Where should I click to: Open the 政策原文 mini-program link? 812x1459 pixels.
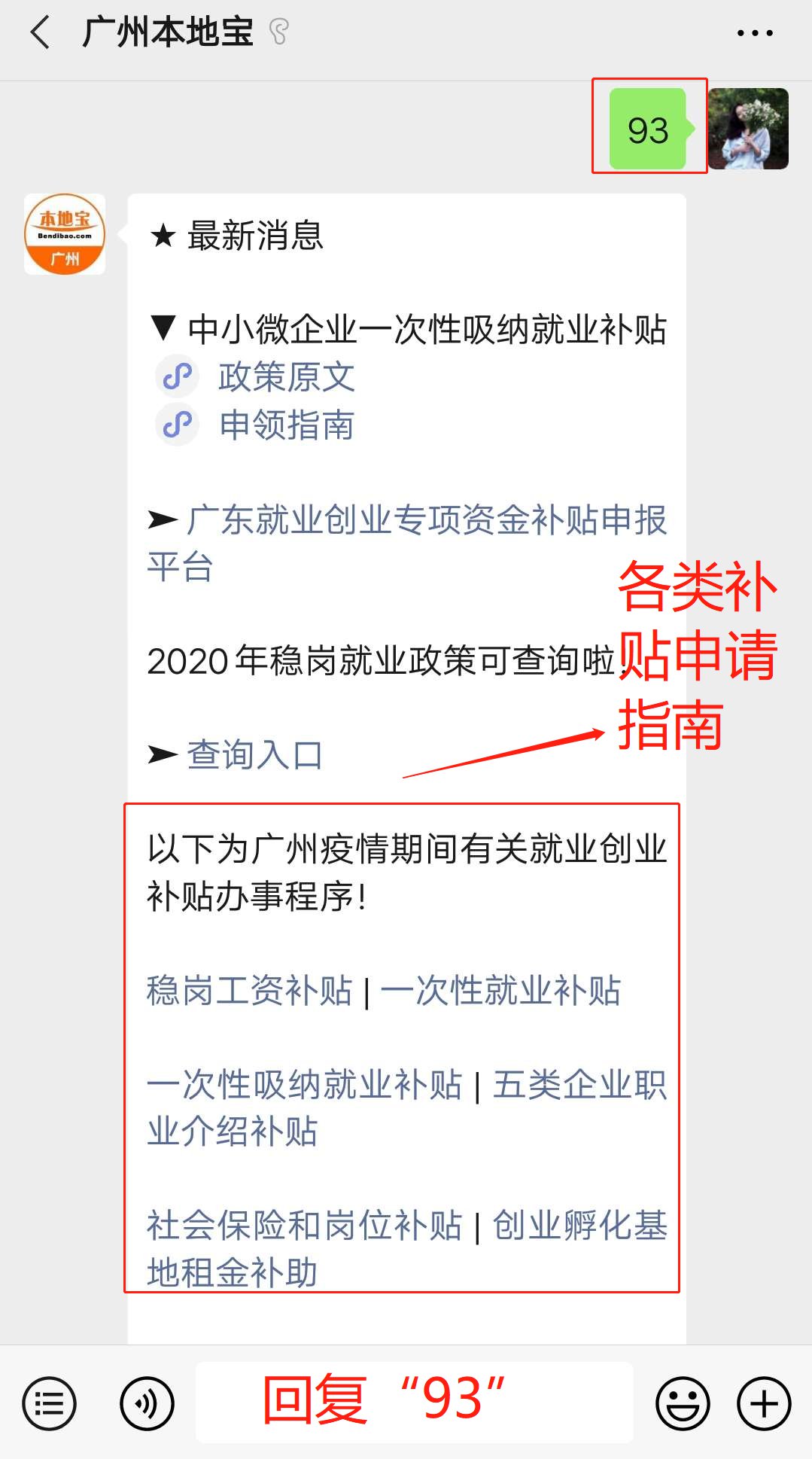point(286,376)
